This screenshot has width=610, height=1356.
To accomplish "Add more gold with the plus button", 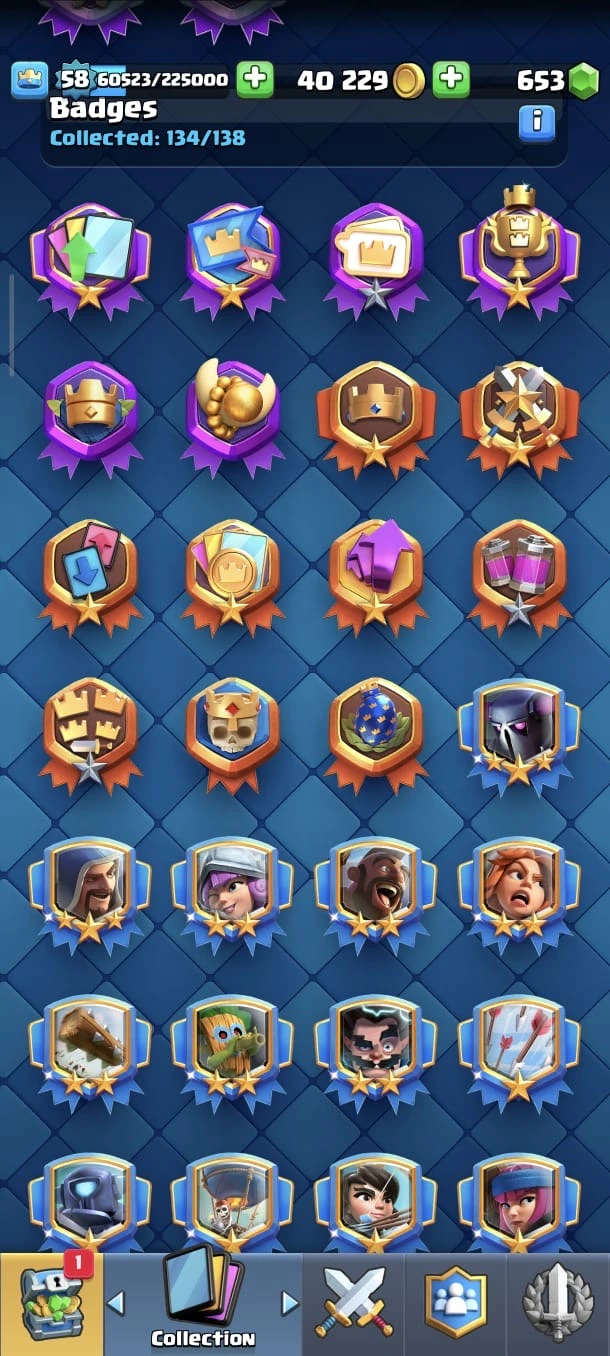I will tap(451, 80).
